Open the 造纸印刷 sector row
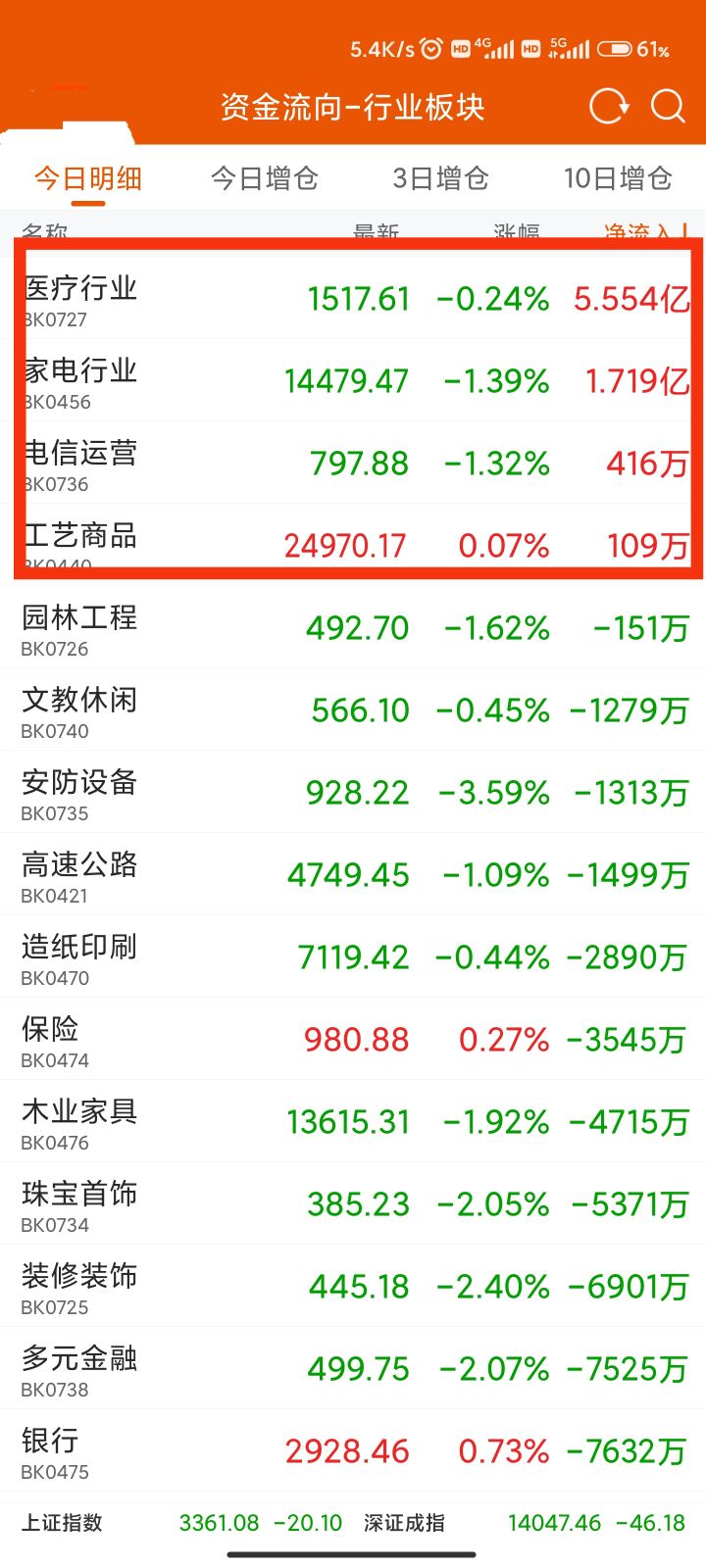The image size is (706, 1568). tap(353, 957)
